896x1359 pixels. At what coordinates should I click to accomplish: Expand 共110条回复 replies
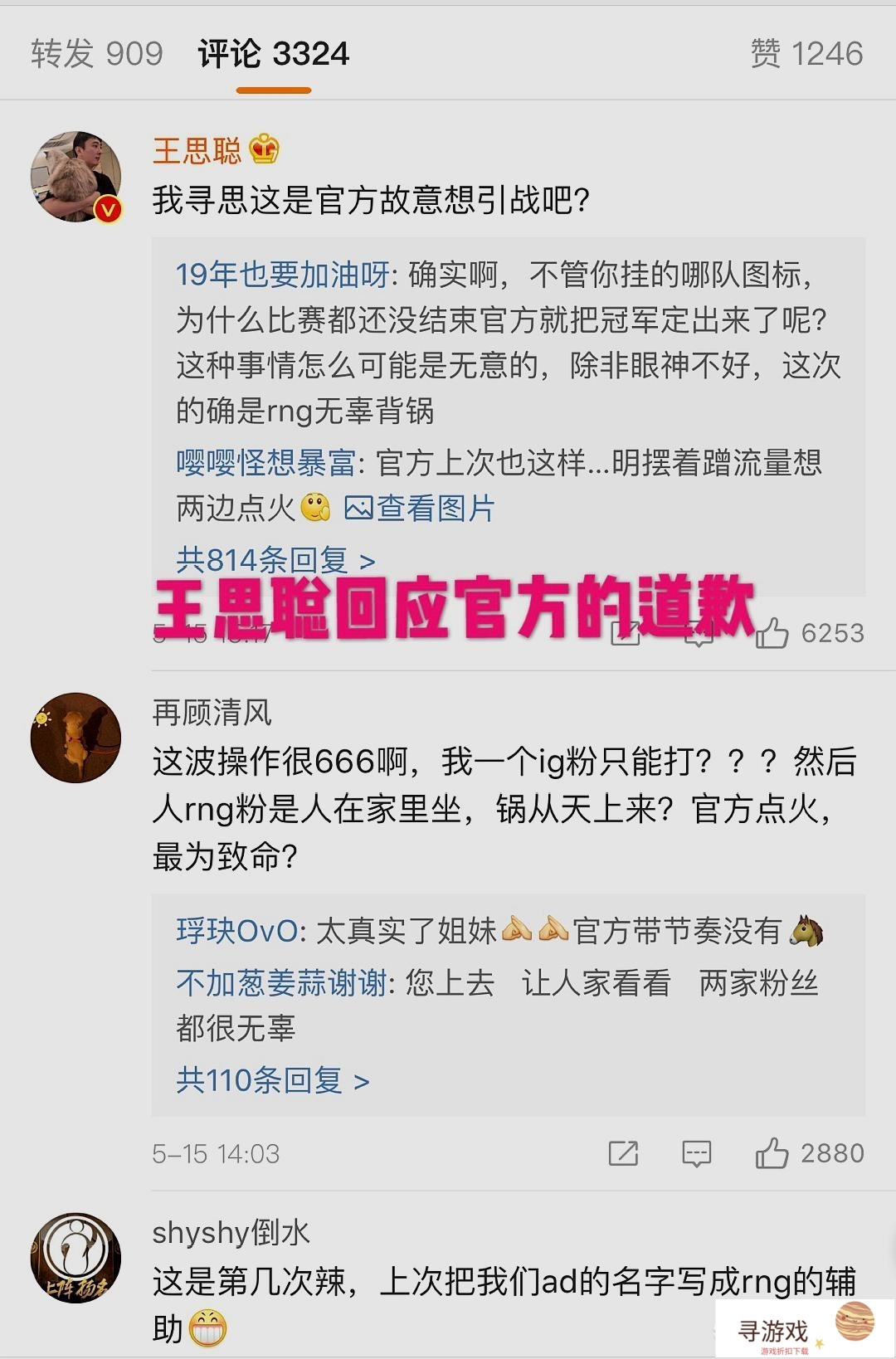272,1081
